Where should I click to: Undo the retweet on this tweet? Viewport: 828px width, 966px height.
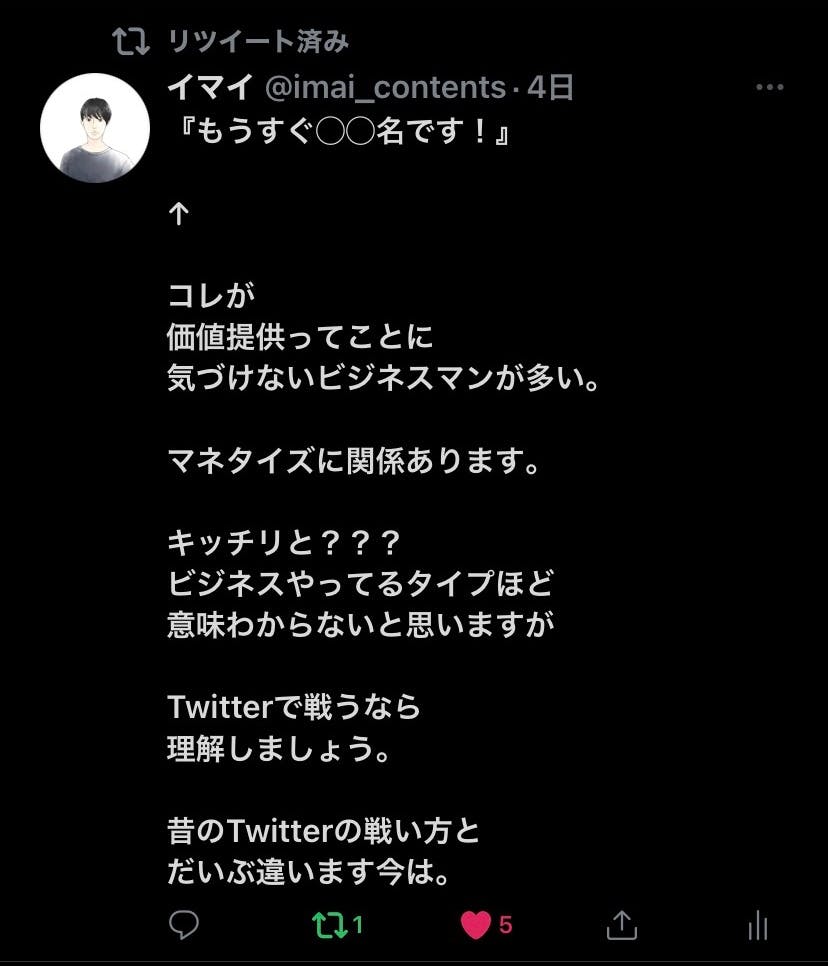331,925
